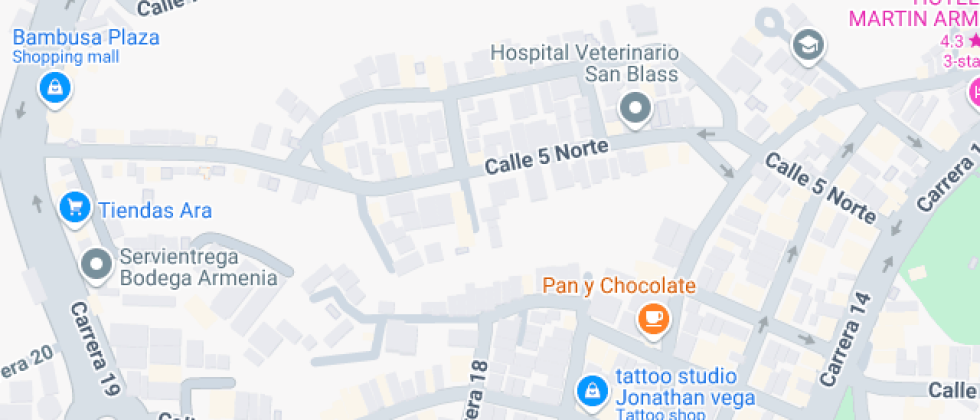Open the tattoo studio Jonathan vega pin
The height and width of the screenshot is (420, 980).
[x=593, y=388]
